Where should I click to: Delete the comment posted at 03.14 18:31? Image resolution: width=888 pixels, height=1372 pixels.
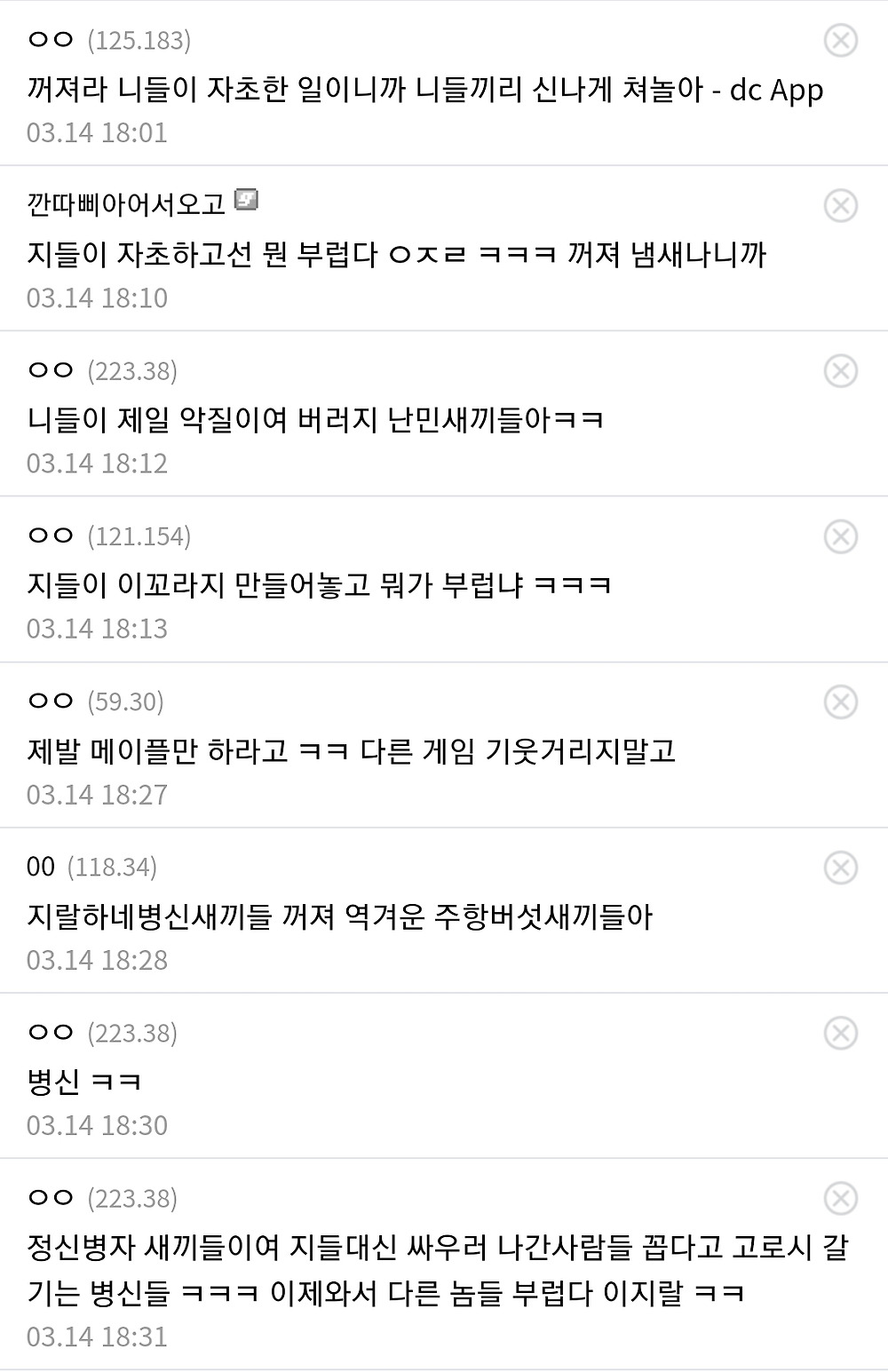[840, 1198]
